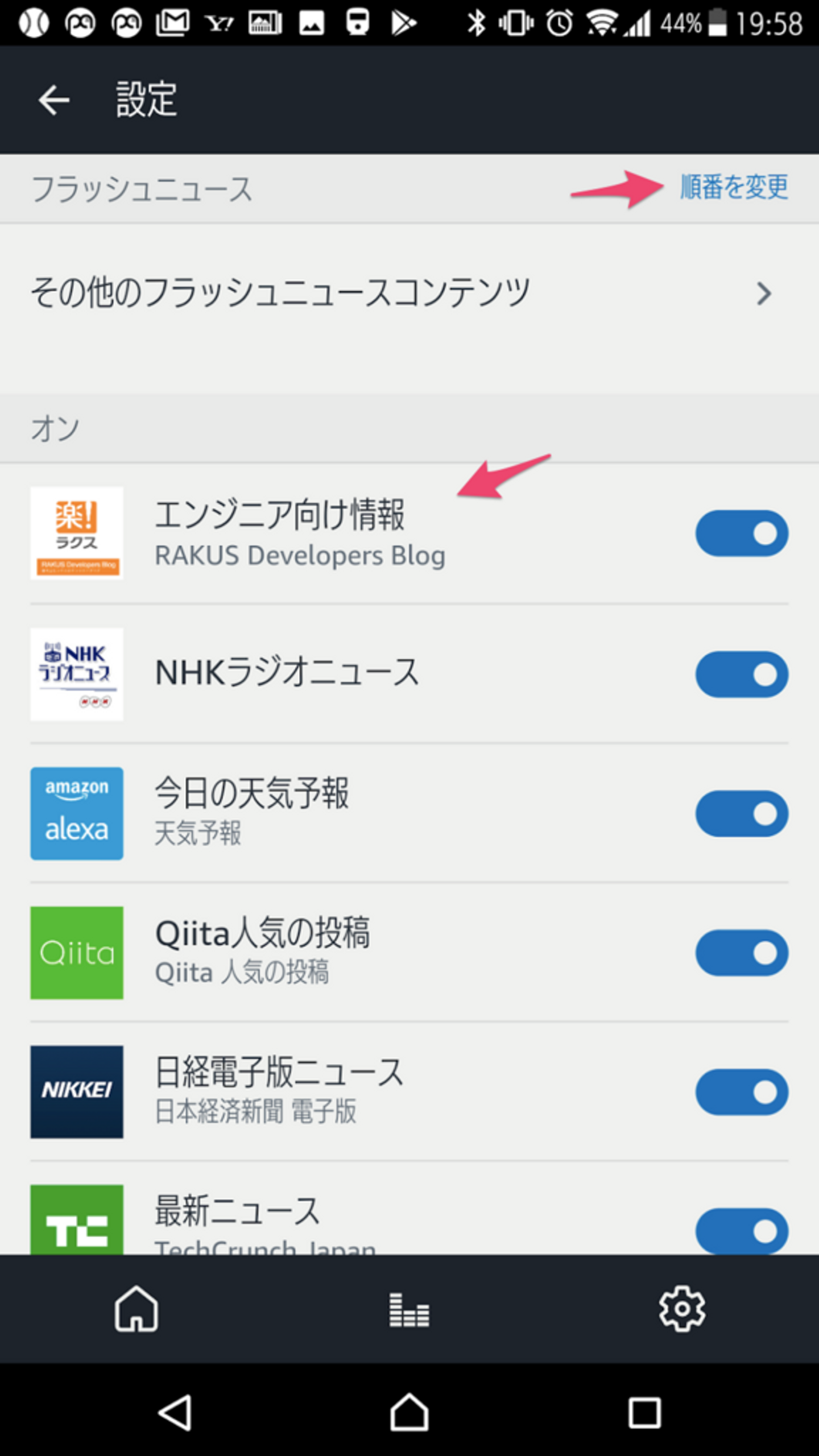Switch to the now playing tab
Screen dimensions: 819x1456
409,1309
